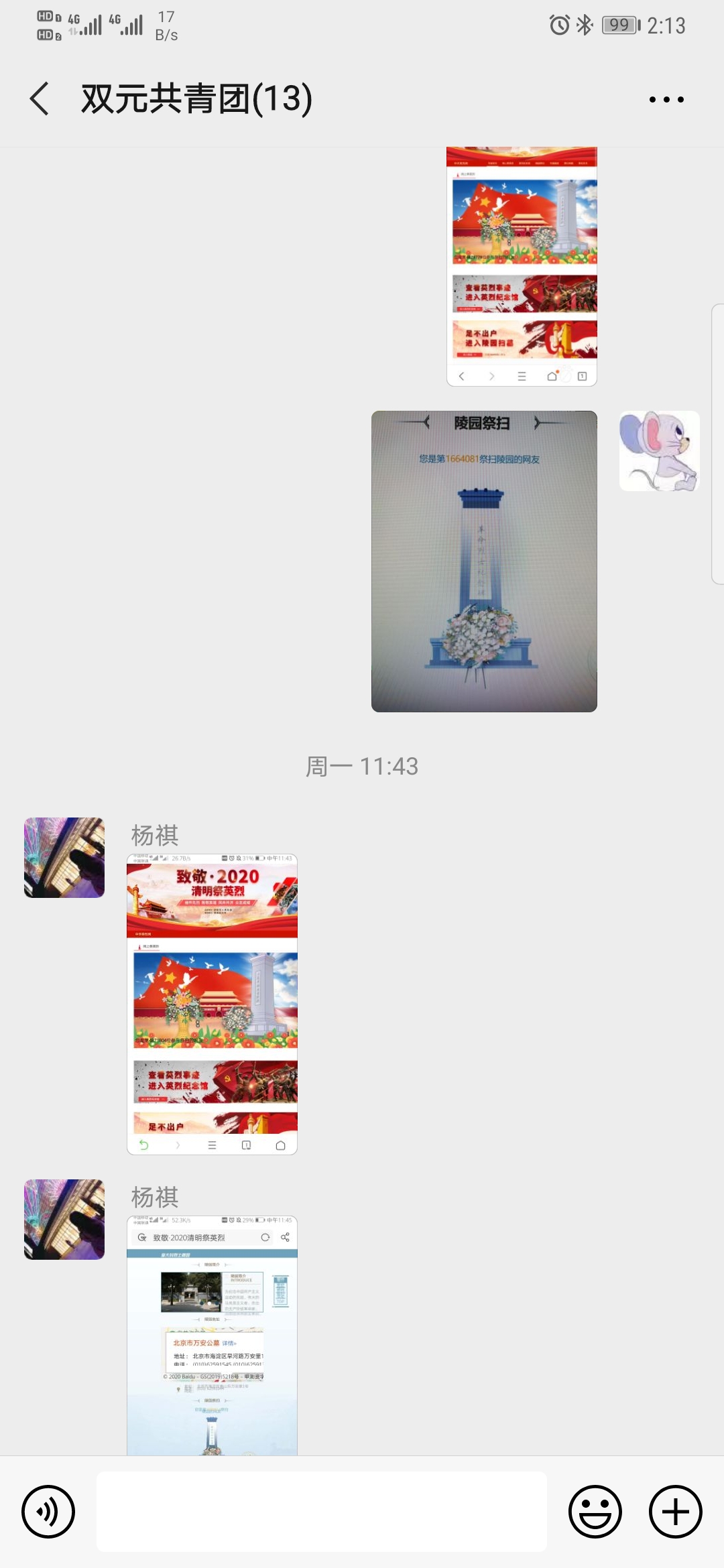Open the 北京市万安公墓 map screenshot
Image resolution: width=724 pixels, height=1568 pixels.
tap(213, 1340)
